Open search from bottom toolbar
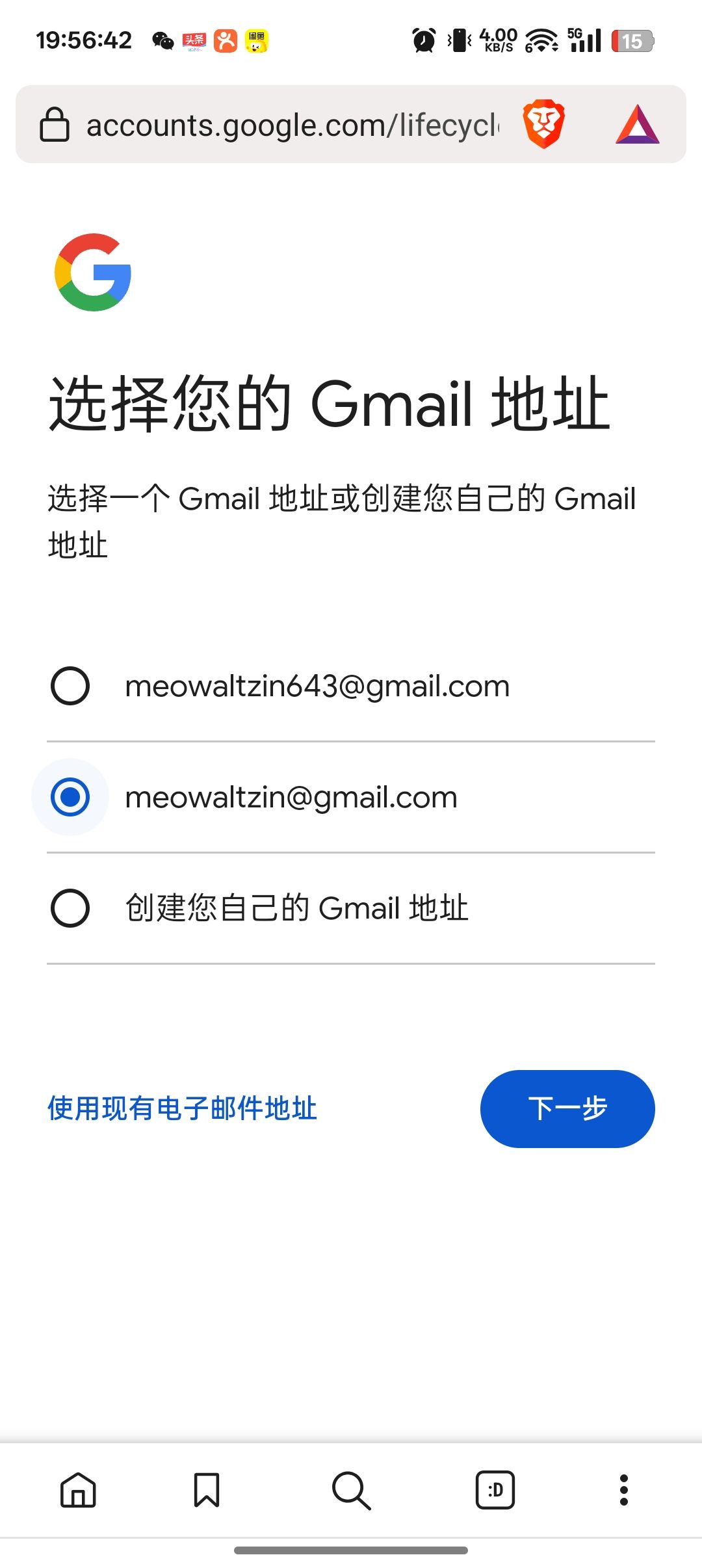 351,1489
